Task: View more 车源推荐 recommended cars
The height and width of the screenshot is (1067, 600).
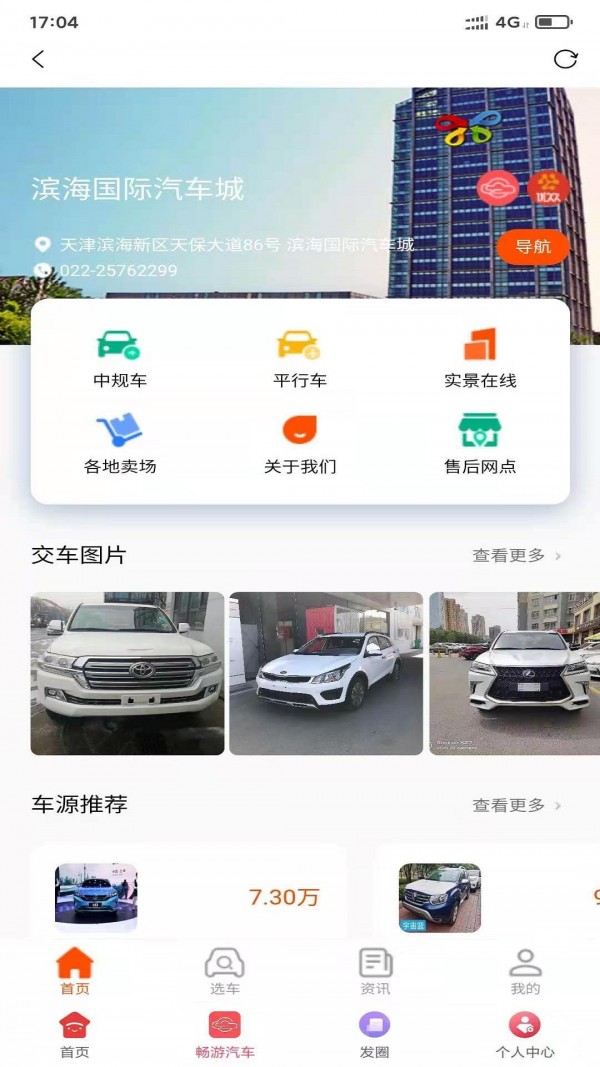Action: tap(516, 805)
